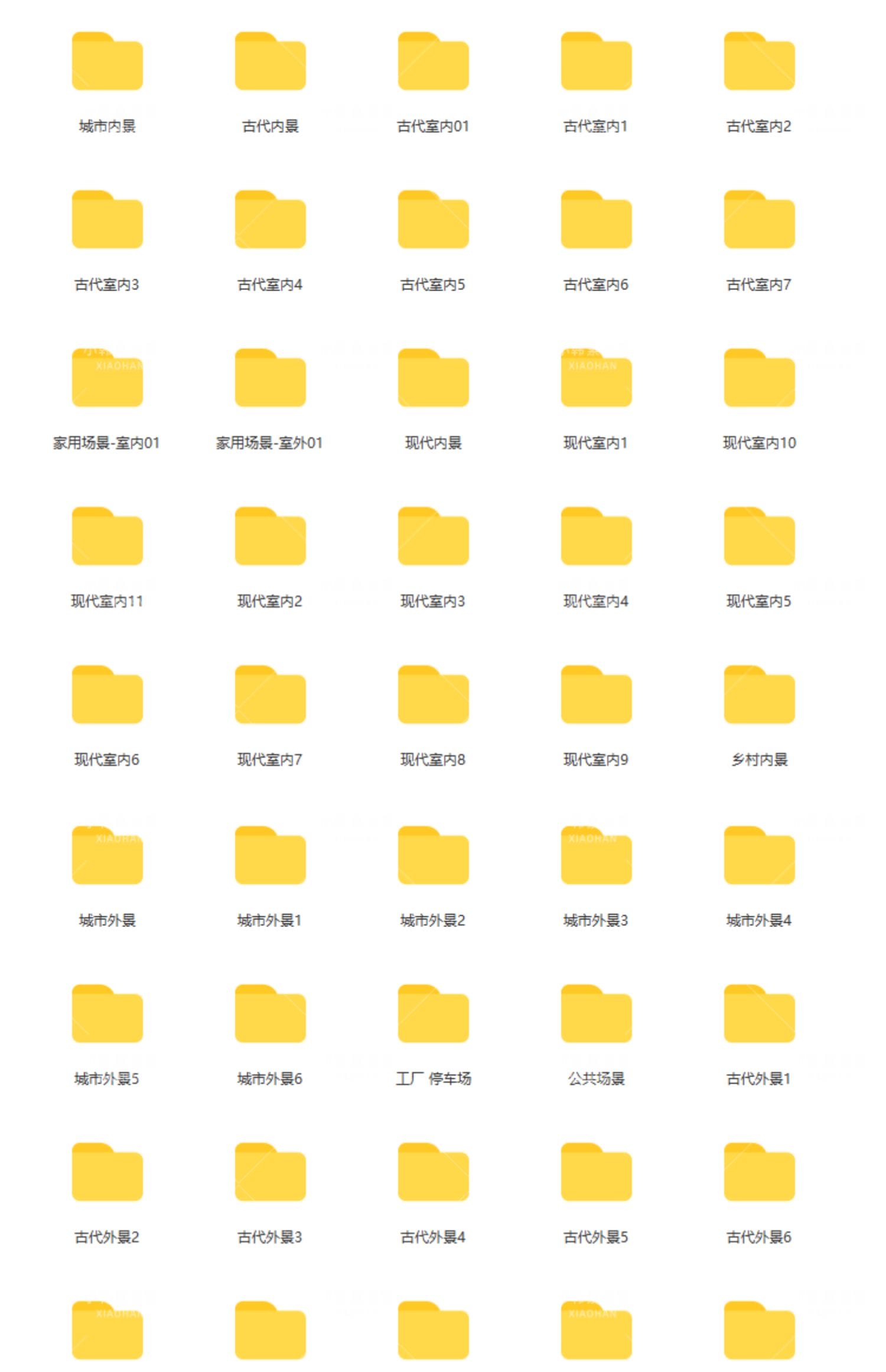The height and width of the screenshot is (1372, 886).
Task: Open the 现代室内11 folder
Action: [108, 541]
